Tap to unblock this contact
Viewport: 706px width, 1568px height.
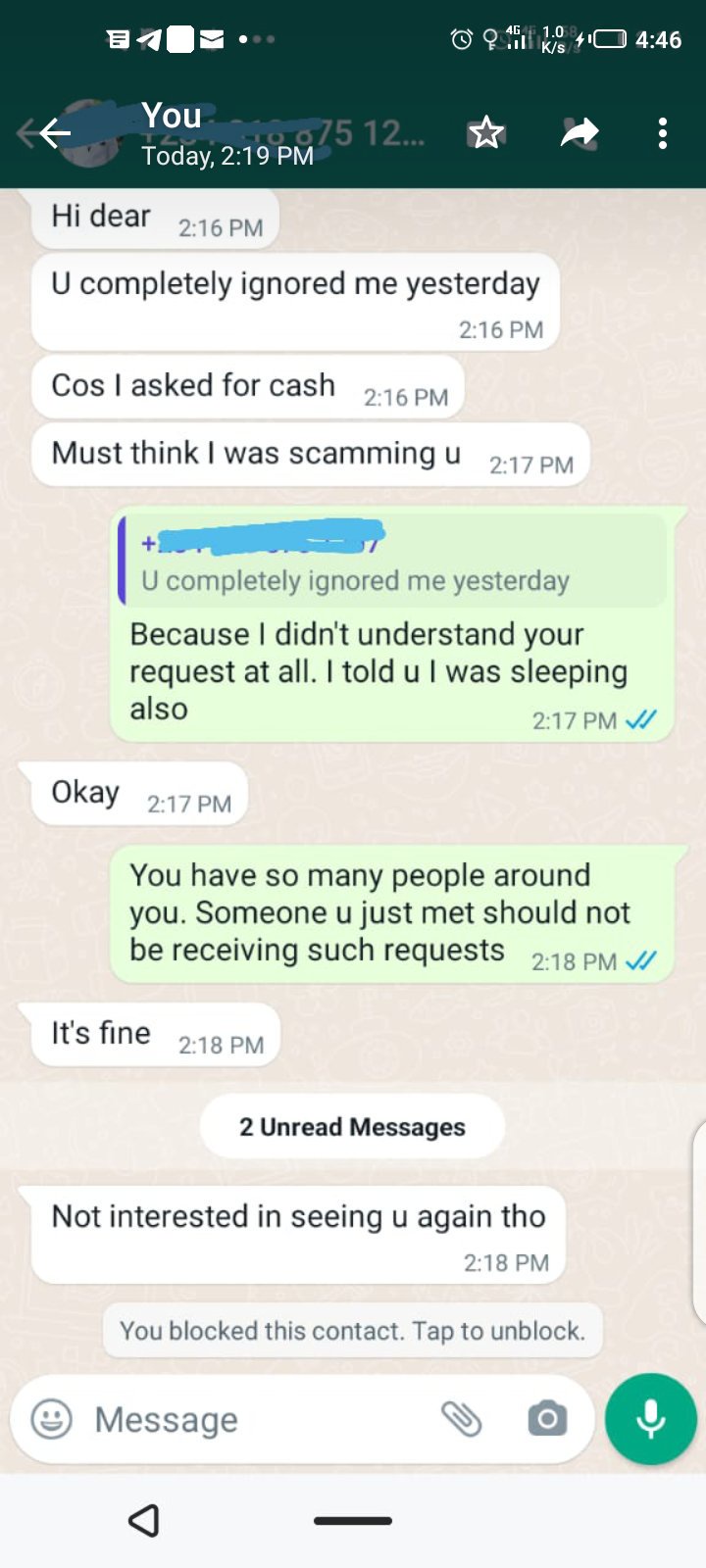352,1331
